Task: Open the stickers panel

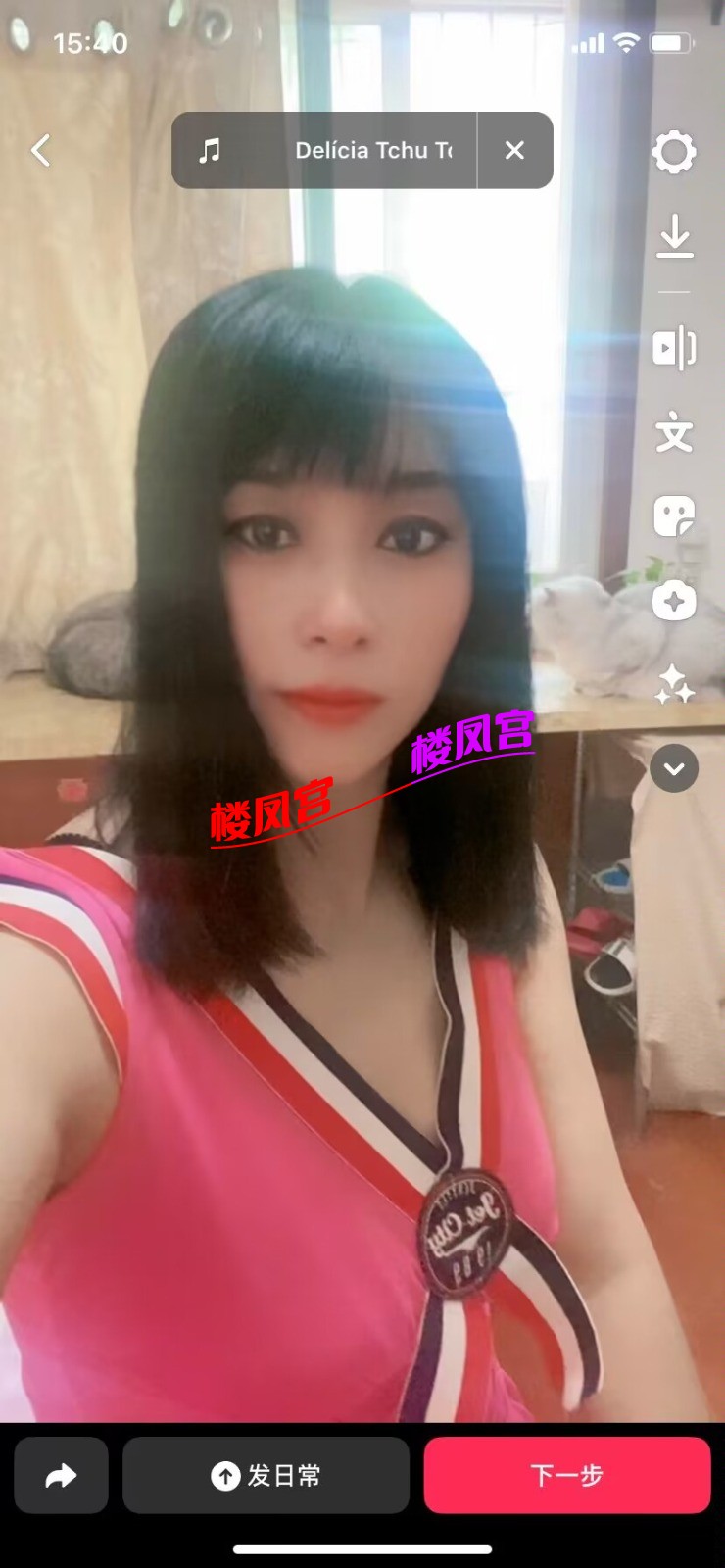Action: [674, 515]
